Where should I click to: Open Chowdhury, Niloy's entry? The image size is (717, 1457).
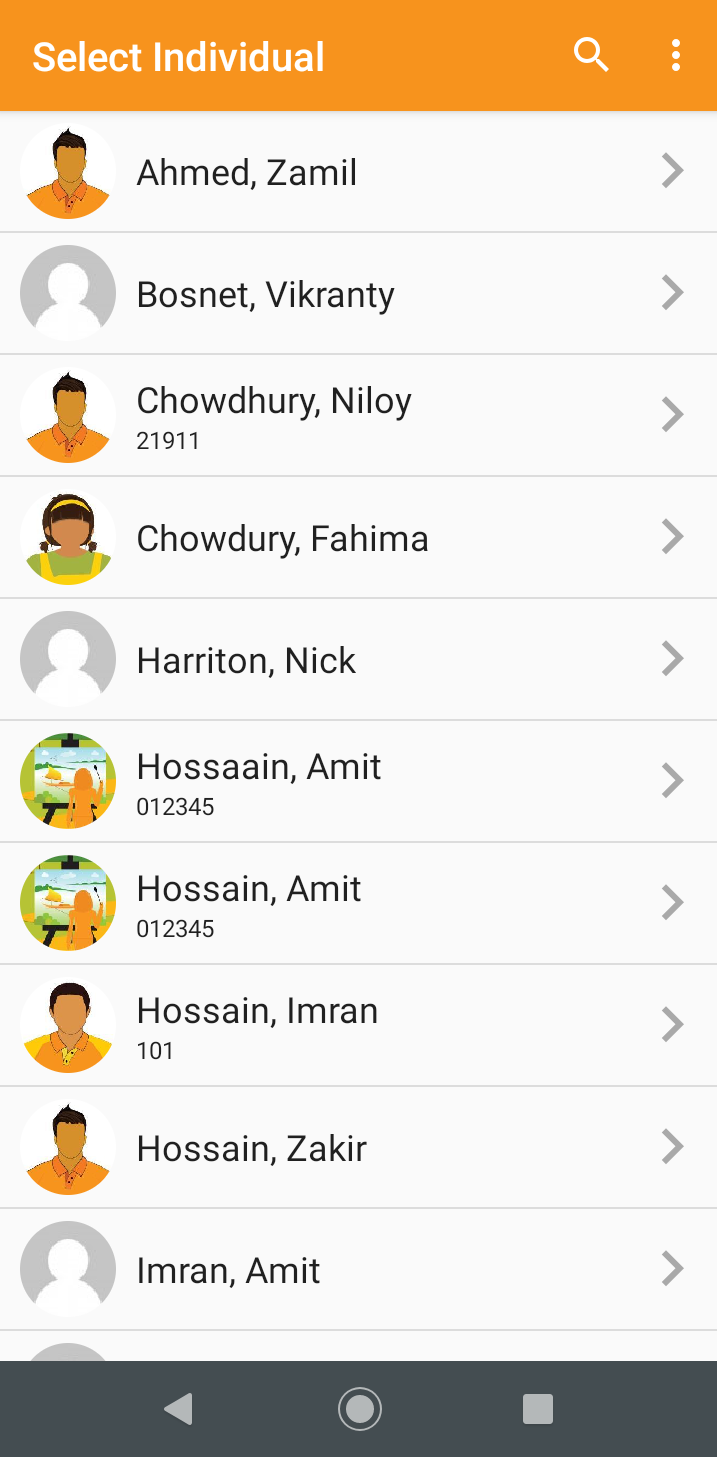point(358,415)
